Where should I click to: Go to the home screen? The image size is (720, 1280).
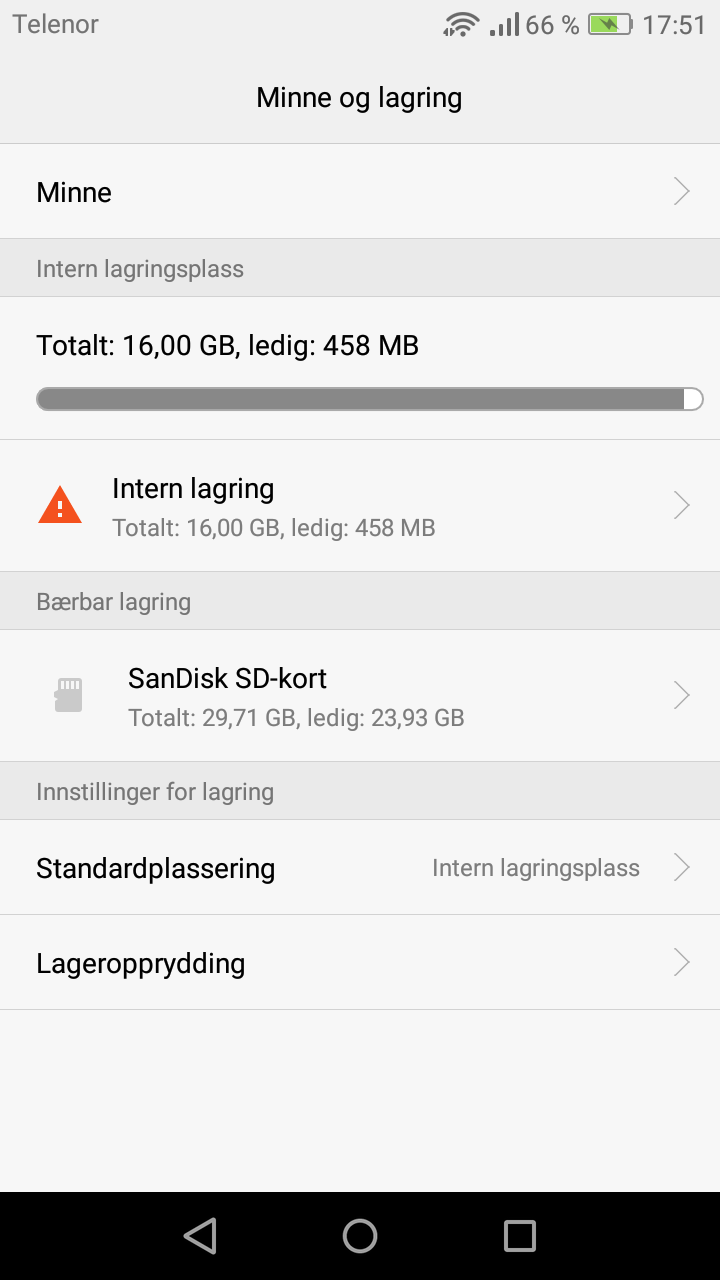tap(360, 1236)
